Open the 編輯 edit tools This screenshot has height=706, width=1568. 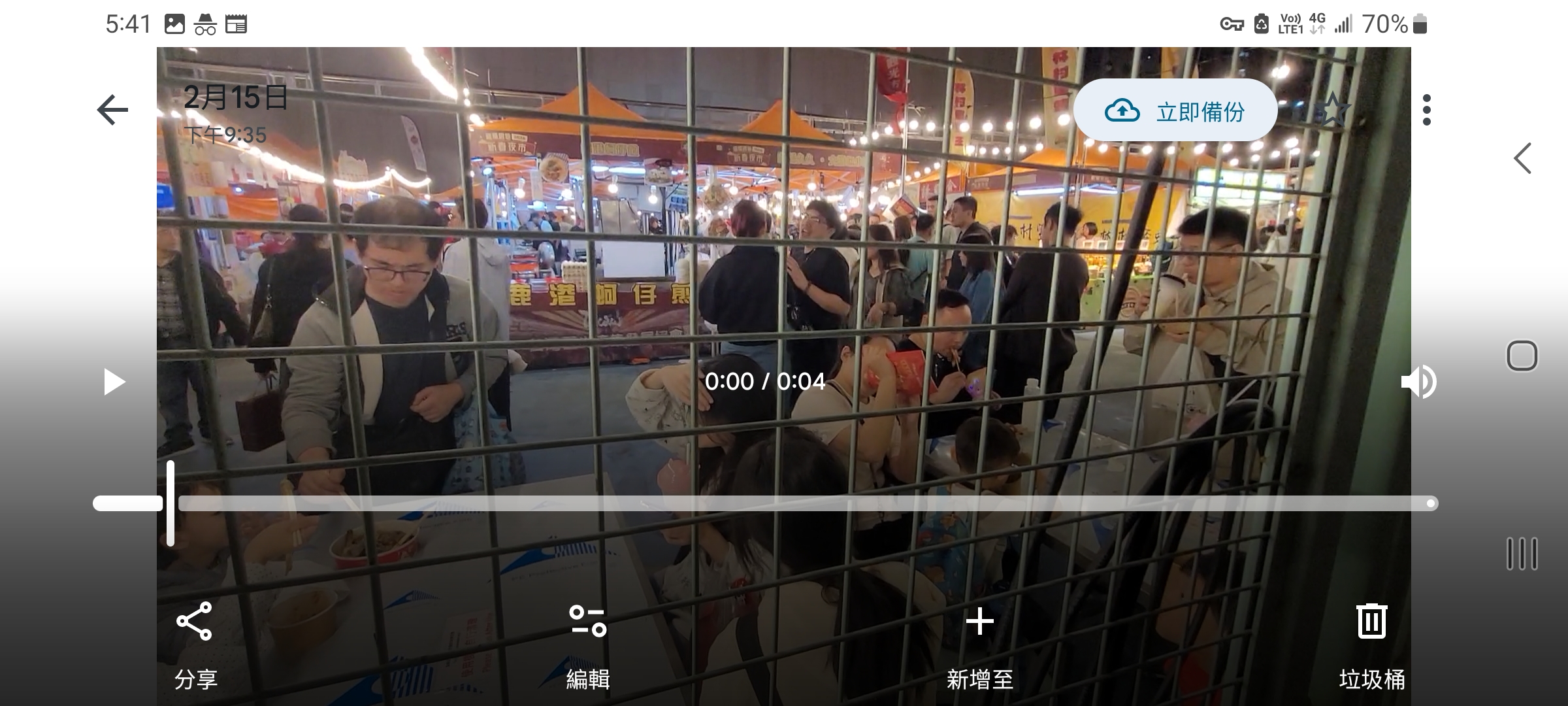[587, 644]
